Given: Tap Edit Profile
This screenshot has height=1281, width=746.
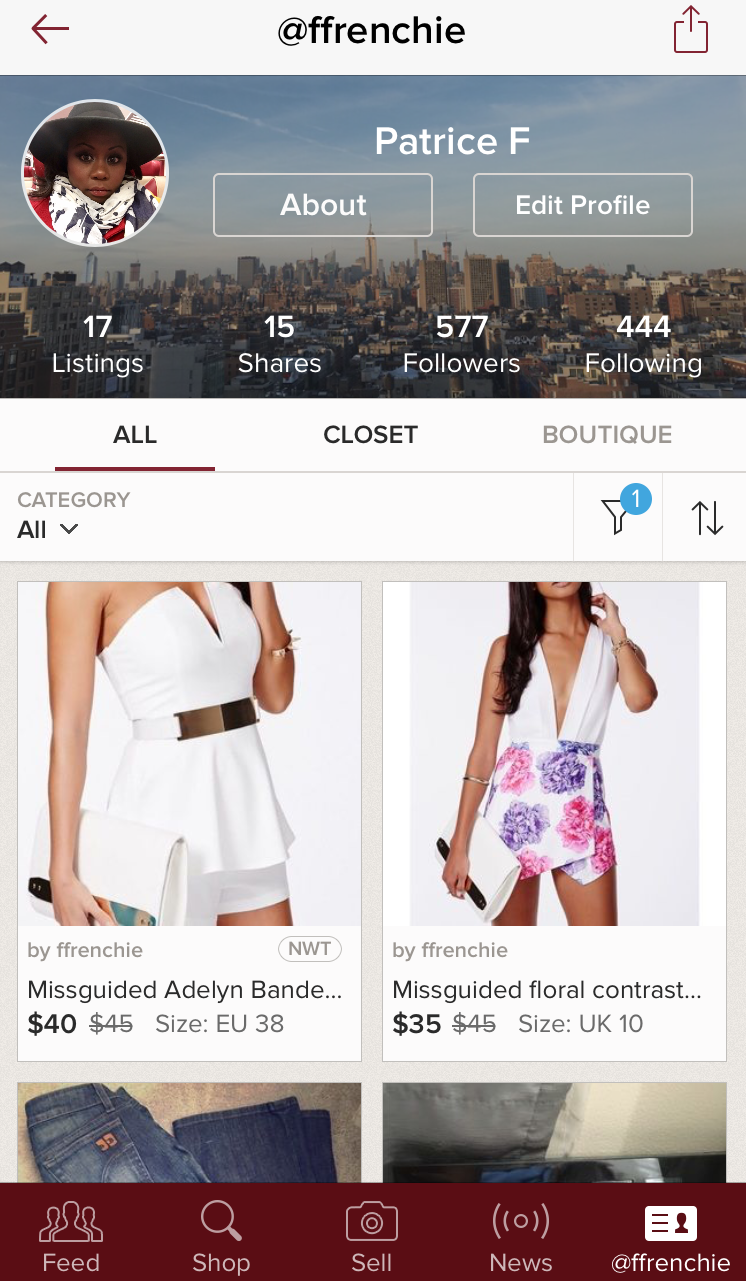Looking at the screenshot, I should [x=582, y=205].
